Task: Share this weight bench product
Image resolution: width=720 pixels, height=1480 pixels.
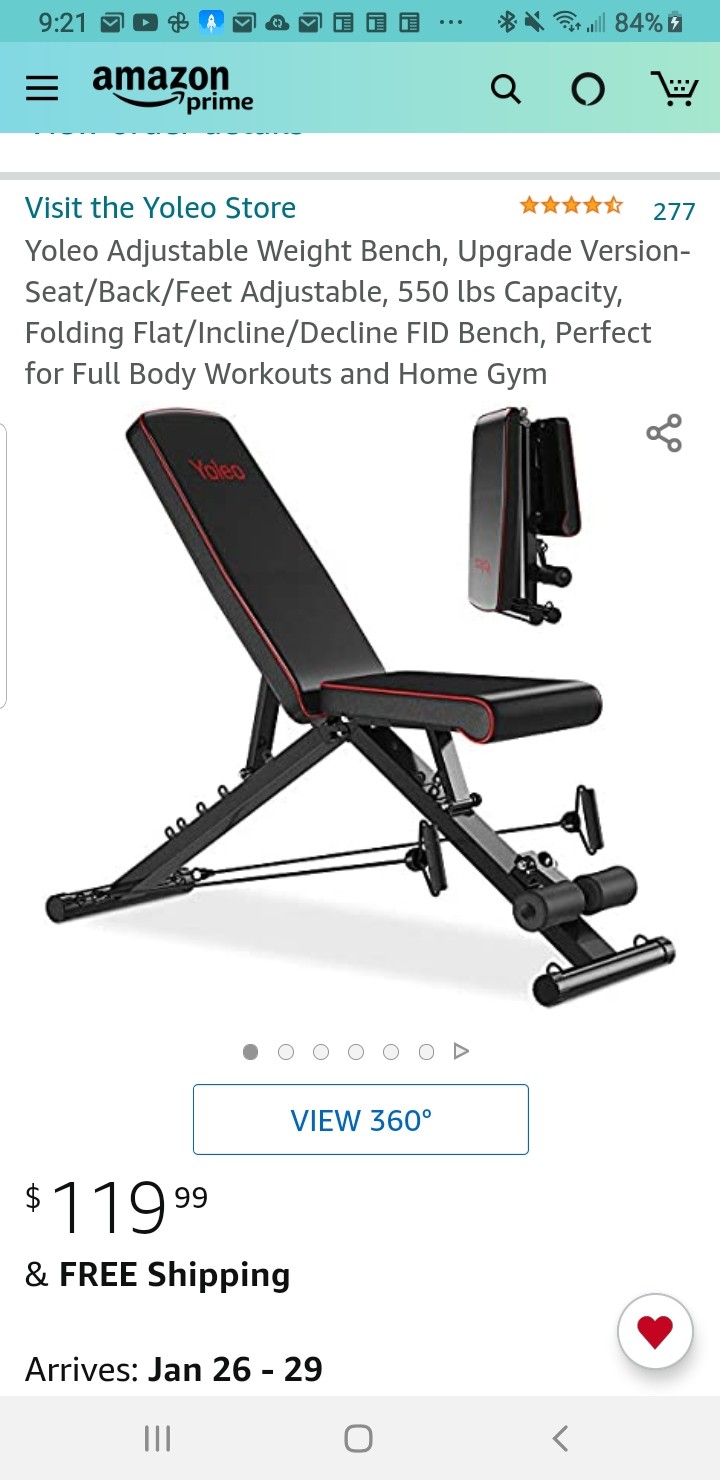Action: click(x=664, y=433)
